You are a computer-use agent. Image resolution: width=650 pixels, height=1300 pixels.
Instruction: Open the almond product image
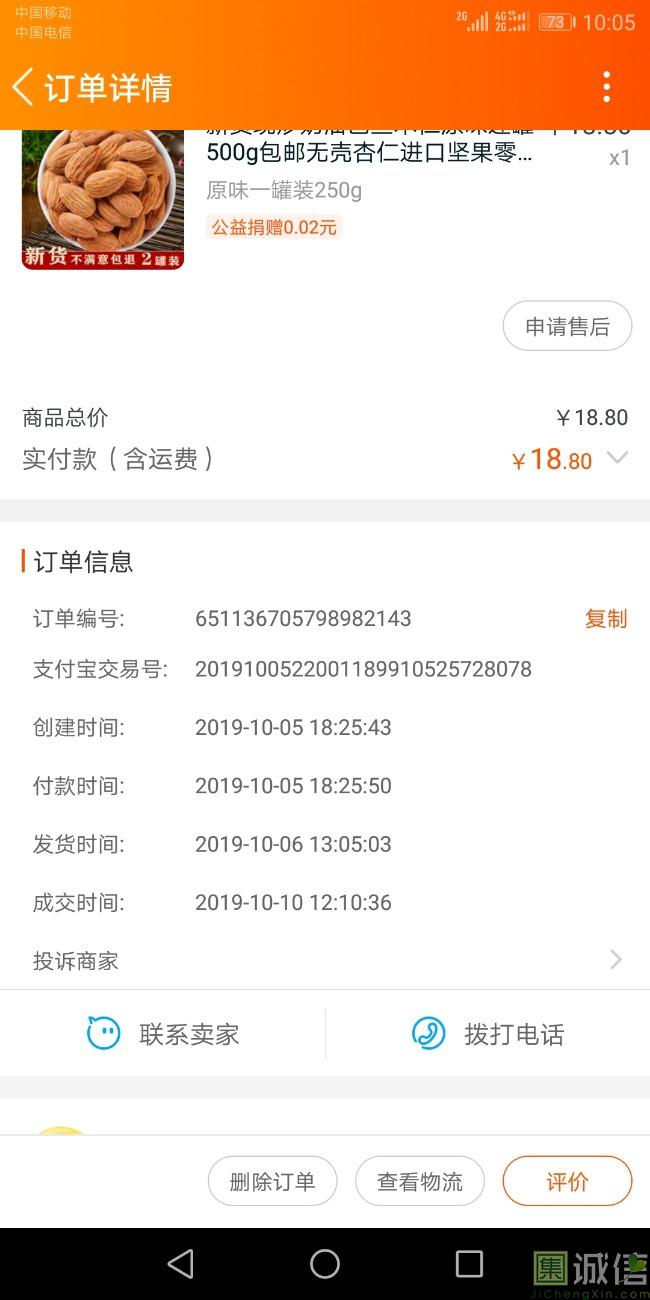click(103, 200)
